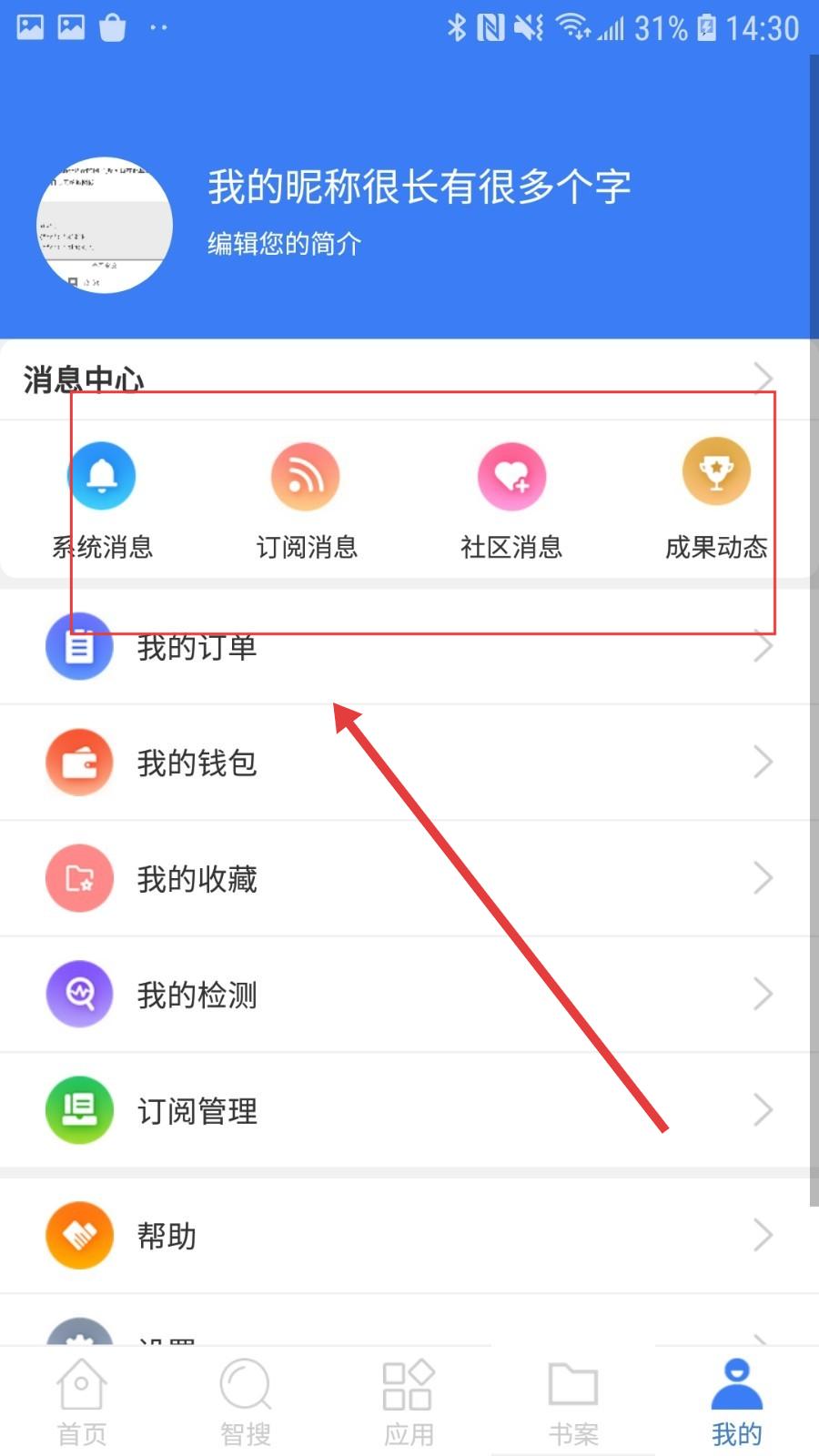This screenshot has height=1456, width=819.
Task: Switch to the 智搜 smart search tab
Action: click(x=246, y=1402)
